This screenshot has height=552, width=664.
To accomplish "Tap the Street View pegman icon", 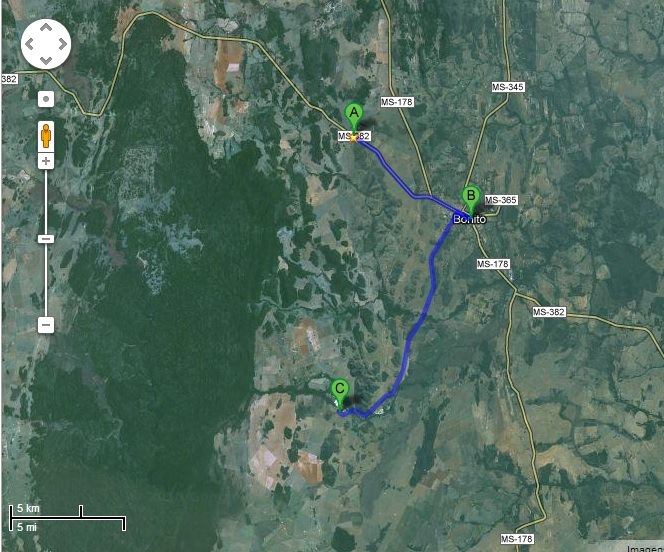I will [x=46, y=134].
